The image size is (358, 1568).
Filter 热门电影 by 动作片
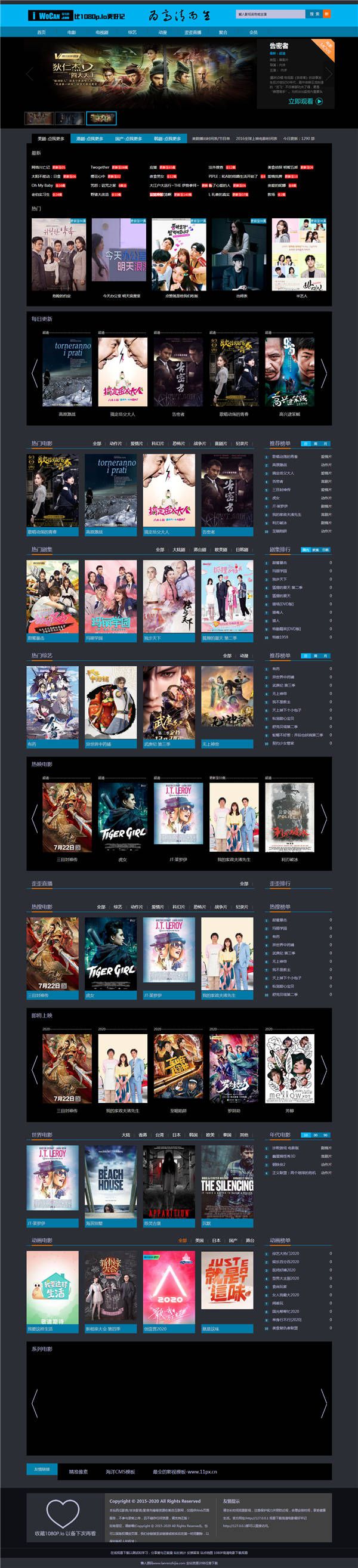point(116,443)
